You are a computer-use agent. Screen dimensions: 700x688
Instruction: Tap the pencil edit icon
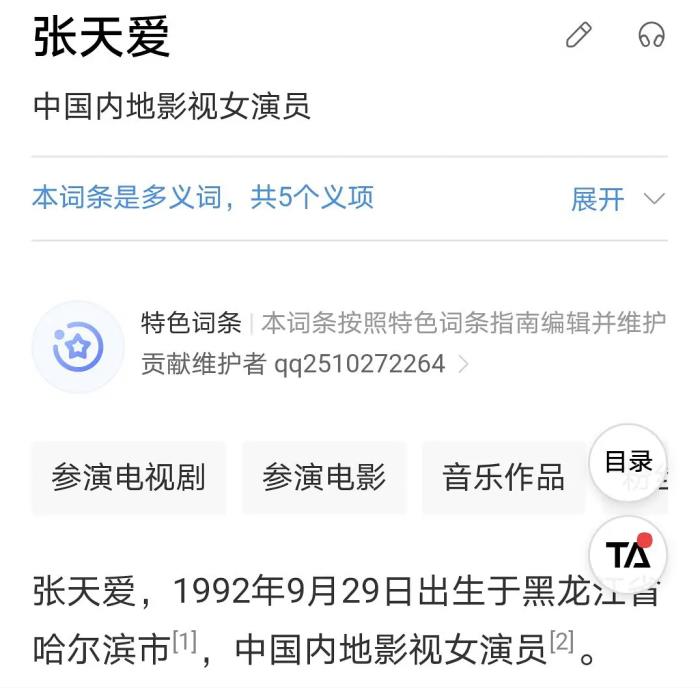tap(579, 36)
